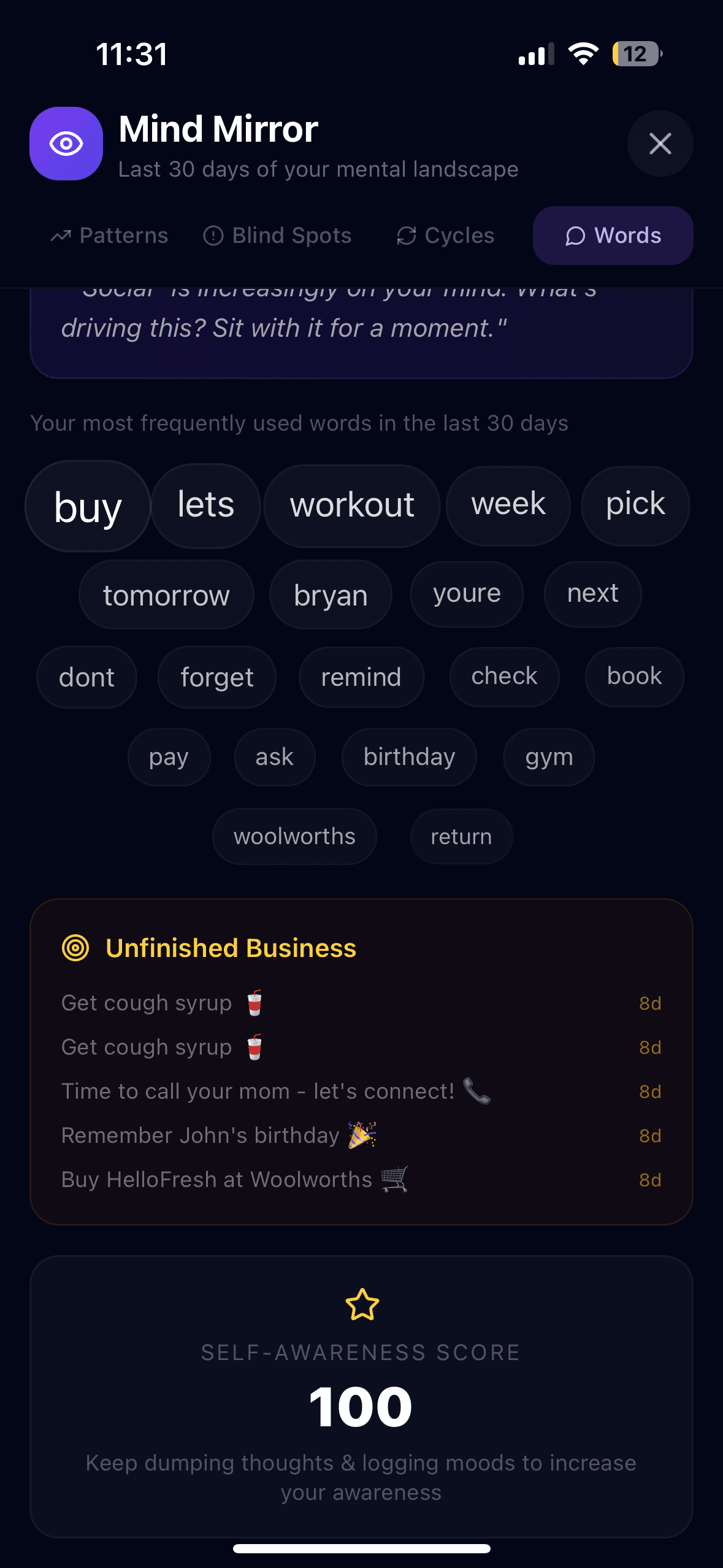
Task: Tap the 'bryan' word chip
Action: [x=331, y=595]
